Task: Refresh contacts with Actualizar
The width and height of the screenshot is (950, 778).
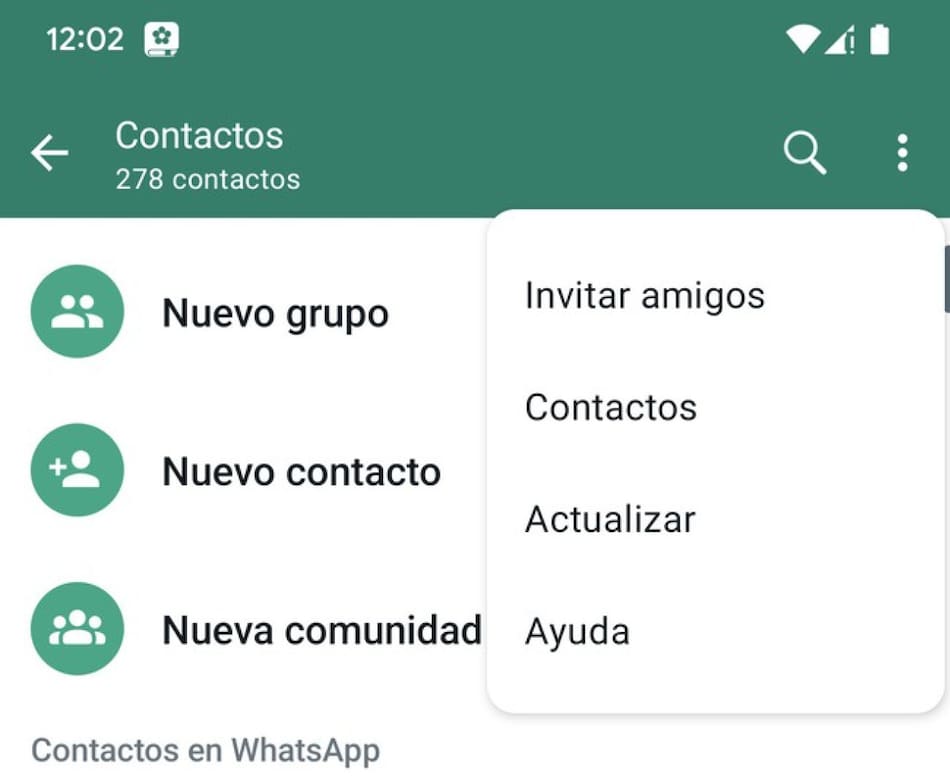Action: coord(609,520)
